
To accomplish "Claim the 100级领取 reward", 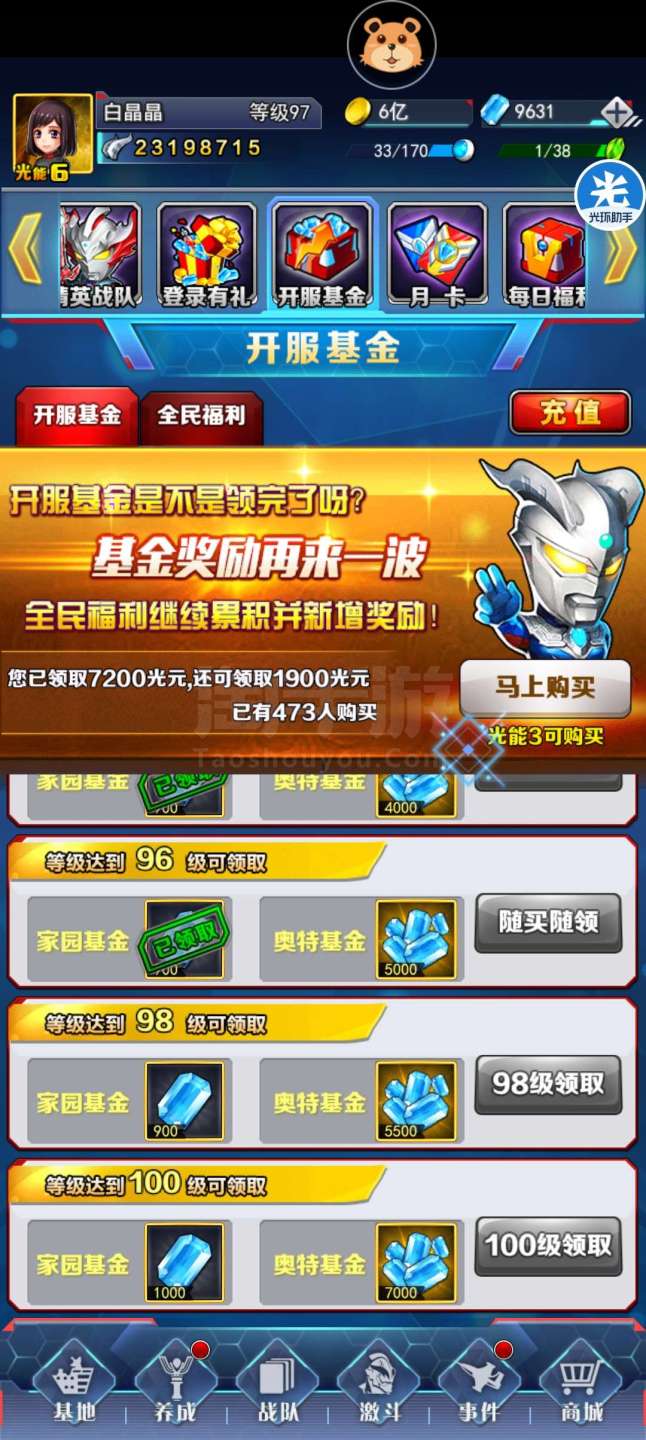I will pos(548,1245).
